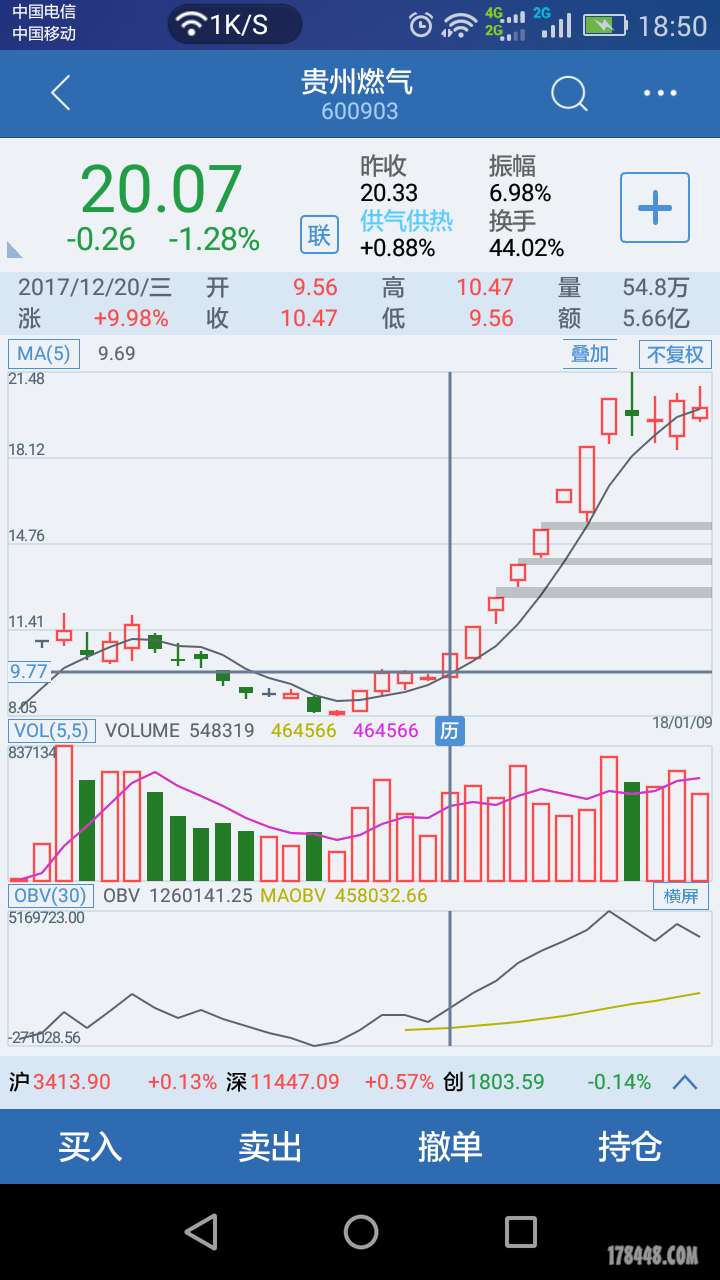Tap 买入 to buy
Image resolution: width=720 pixels, height=1280 pixels.
[x=90, y=1147]
